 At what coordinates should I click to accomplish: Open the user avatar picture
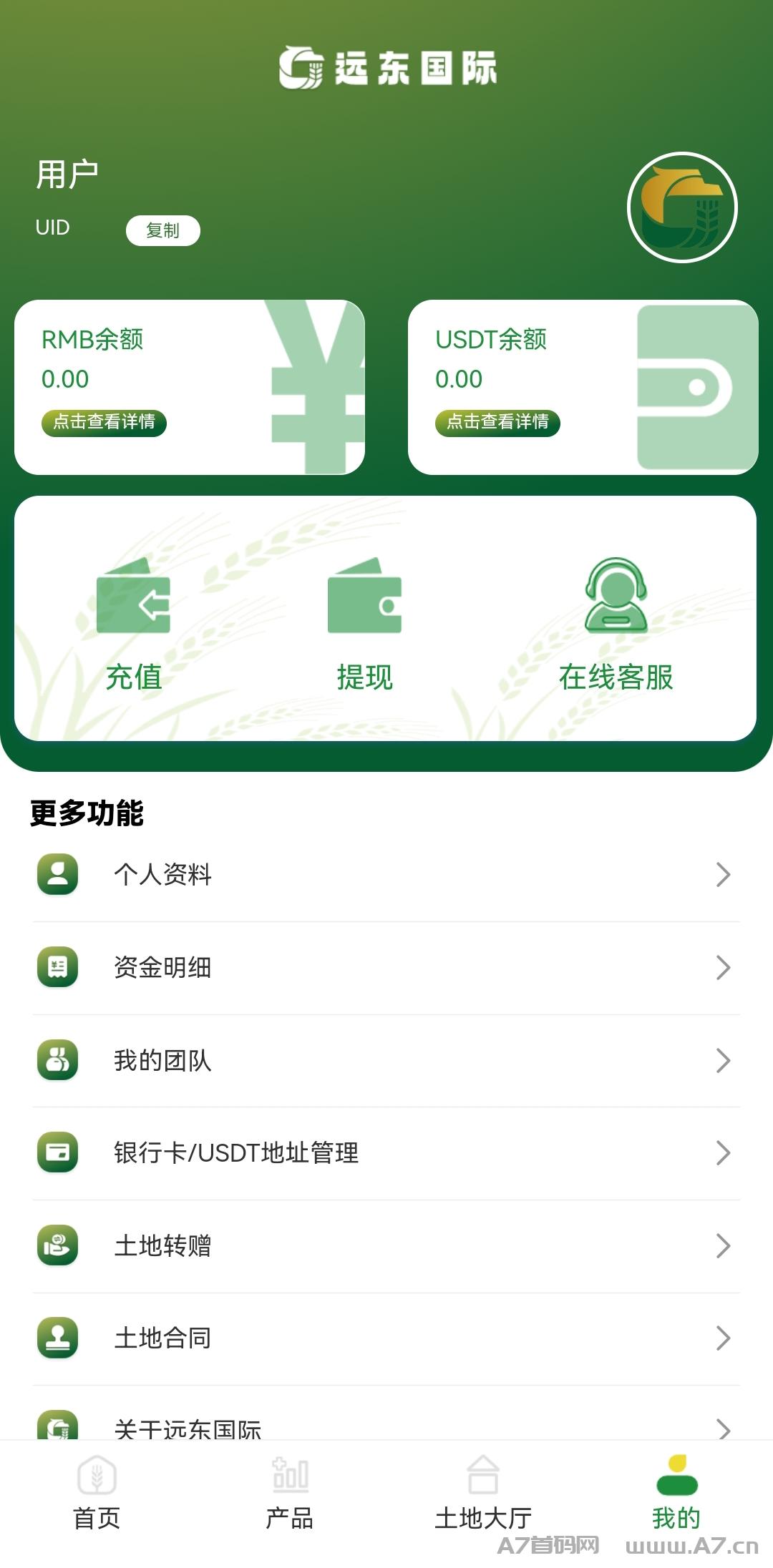(682, 207)
